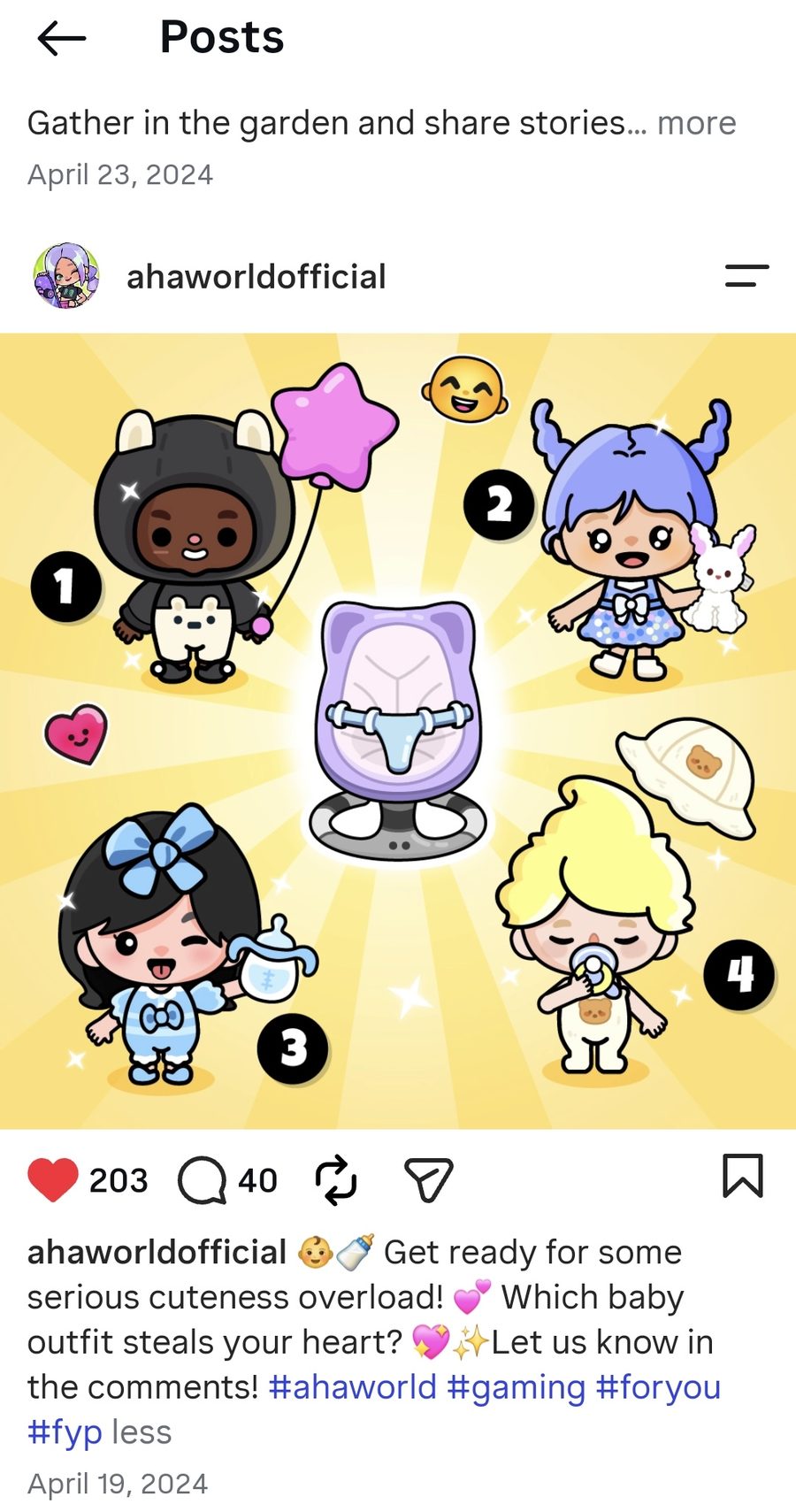
Task: Share the post via the send icon
Action: coord(429,1180)
